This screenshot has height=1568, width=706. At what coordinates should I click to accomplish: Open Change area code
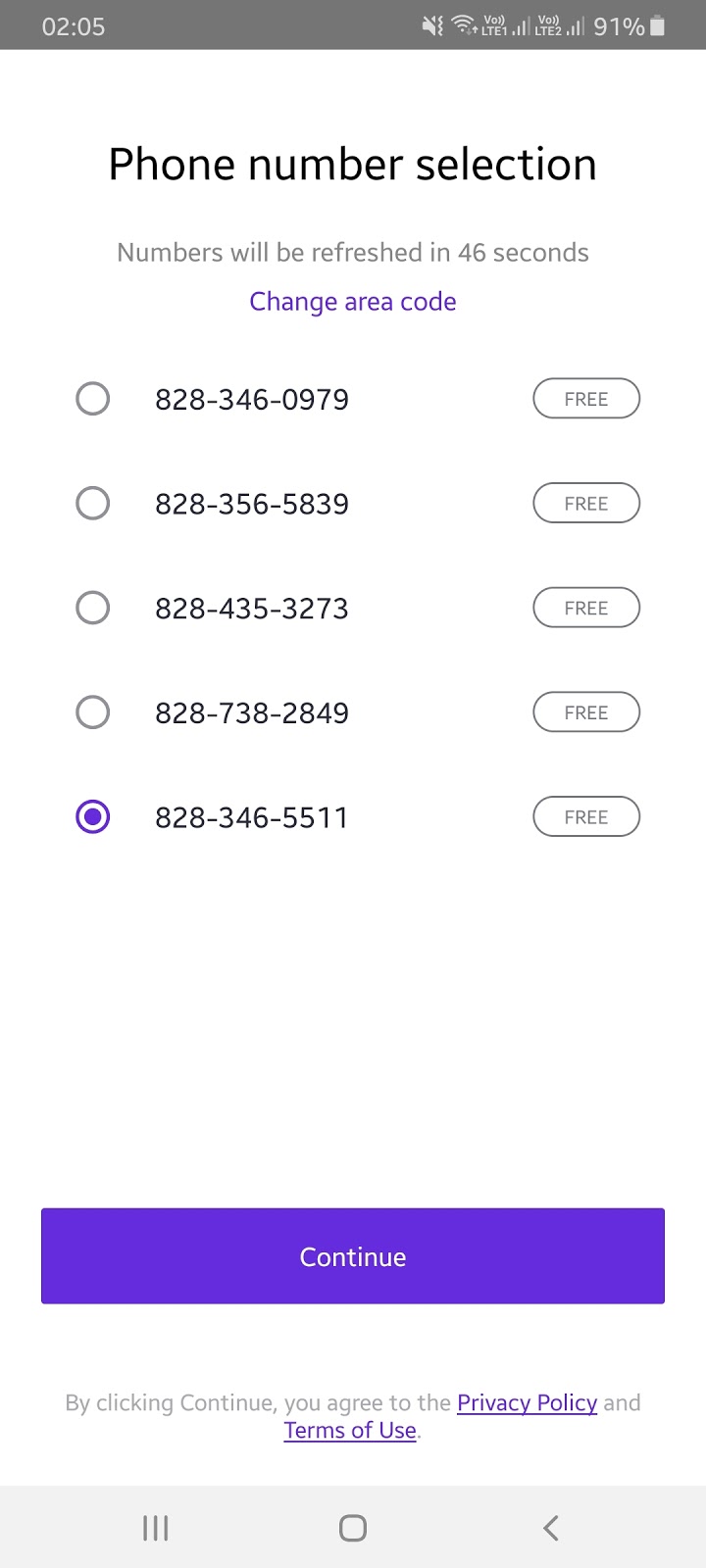click(x=353, y=302)
